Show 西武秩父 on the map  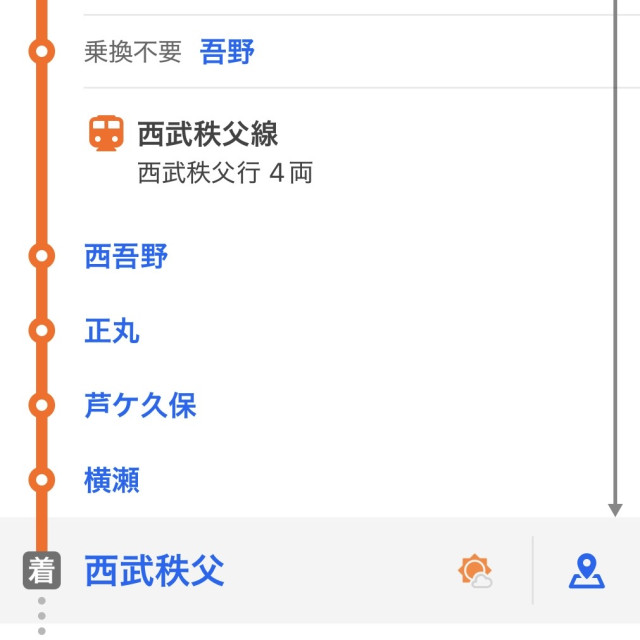click(x=587, y=571)
